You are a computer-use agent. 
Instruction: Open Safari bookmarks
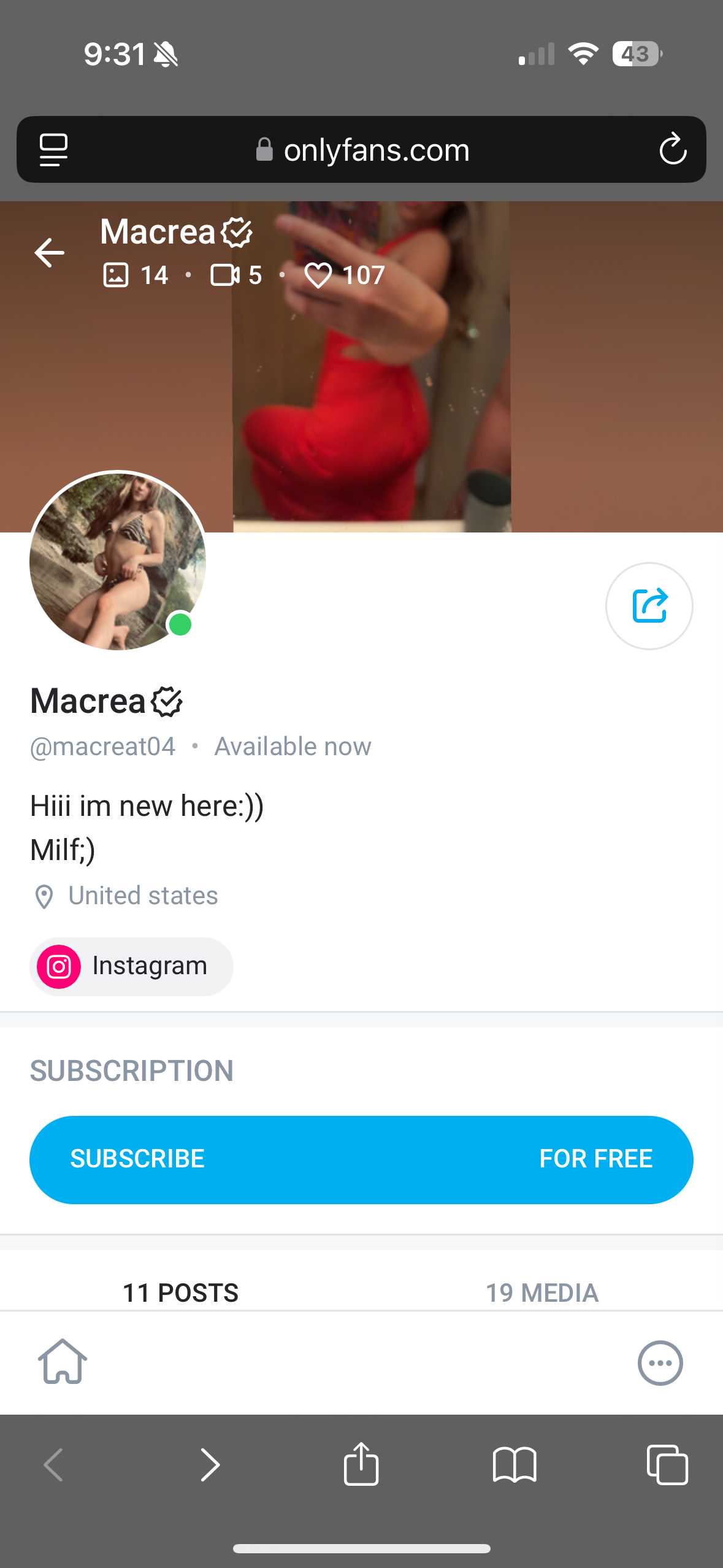click(x=515, y=1464)
